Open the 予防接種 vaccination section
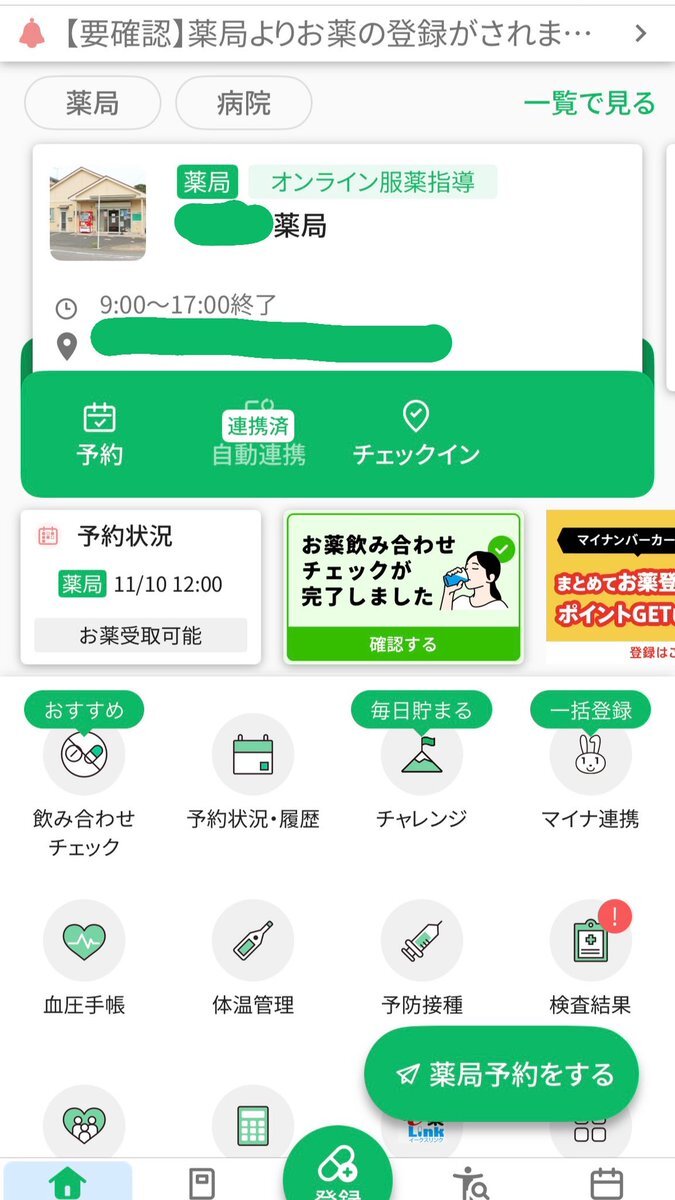The height and width of the screenshot is (1200, 675). [x=421, y=957]
